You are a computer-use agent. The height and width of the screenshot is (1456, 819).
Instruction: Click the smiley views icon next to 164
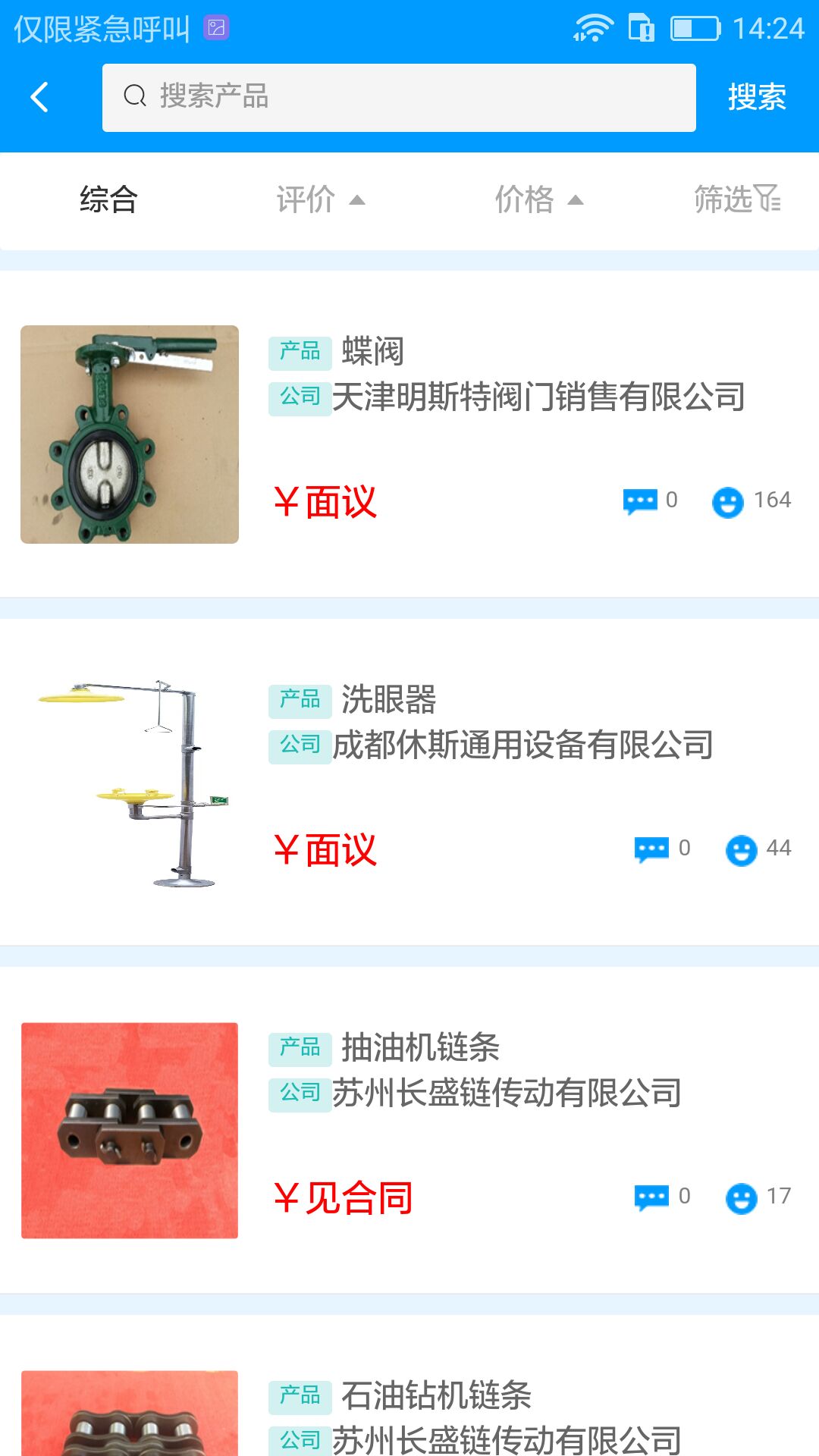730,500
